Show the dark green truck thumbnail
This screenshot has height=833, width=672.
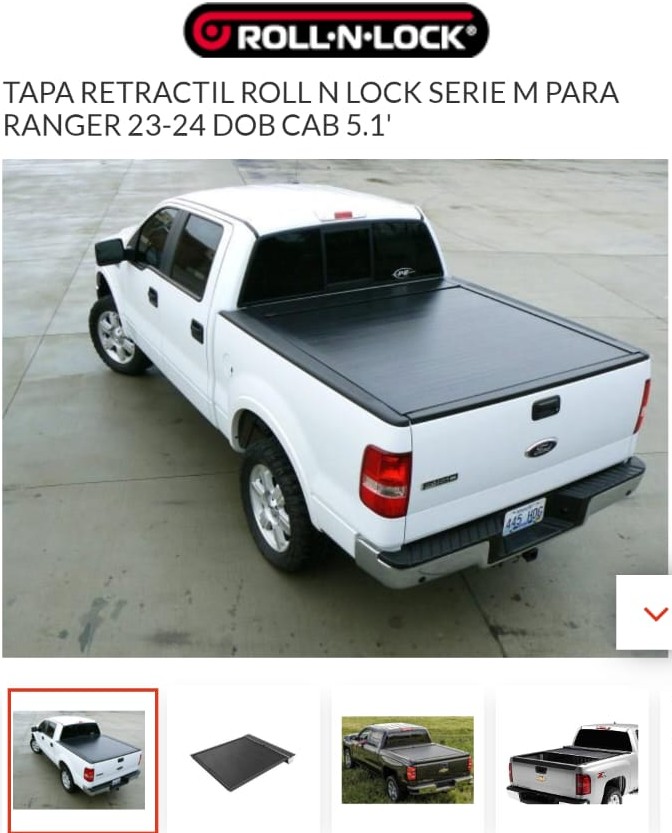[x=407, y=760]
